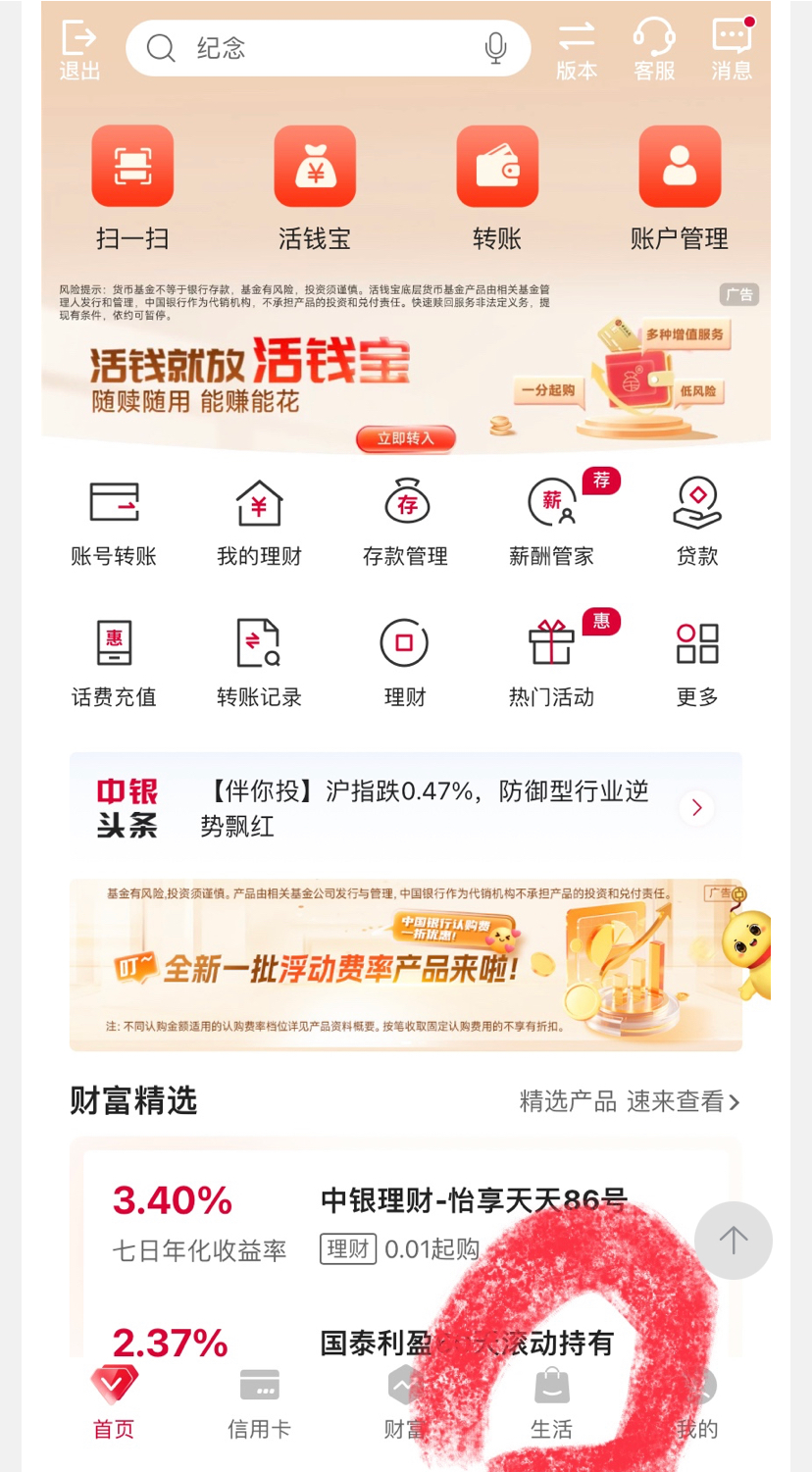This screenshot has height=1472, width=812.
Task: Open the search box with 纪念
Action: (x=314, y=48)
